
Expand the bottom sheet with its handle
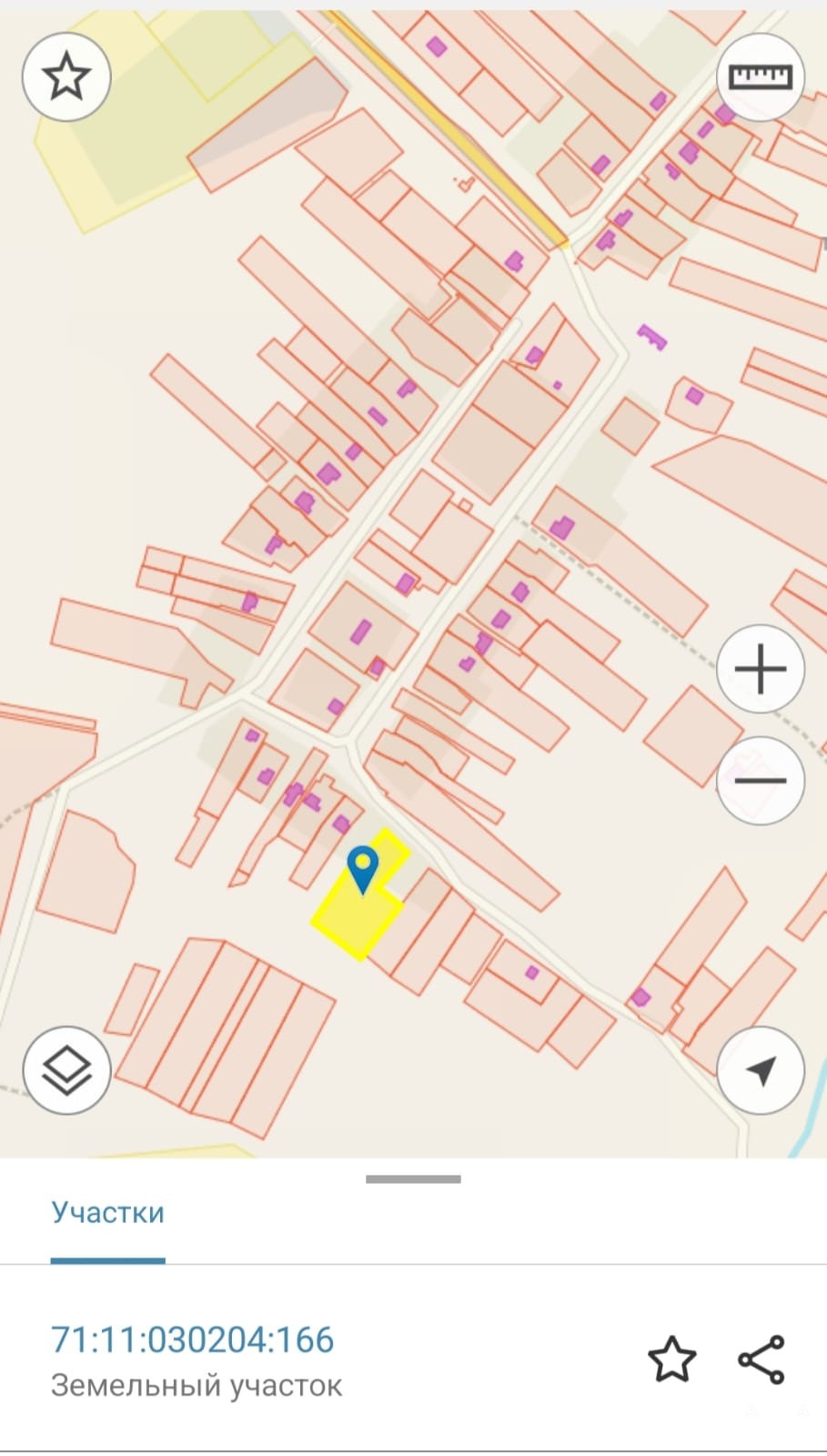point(413,1179)
